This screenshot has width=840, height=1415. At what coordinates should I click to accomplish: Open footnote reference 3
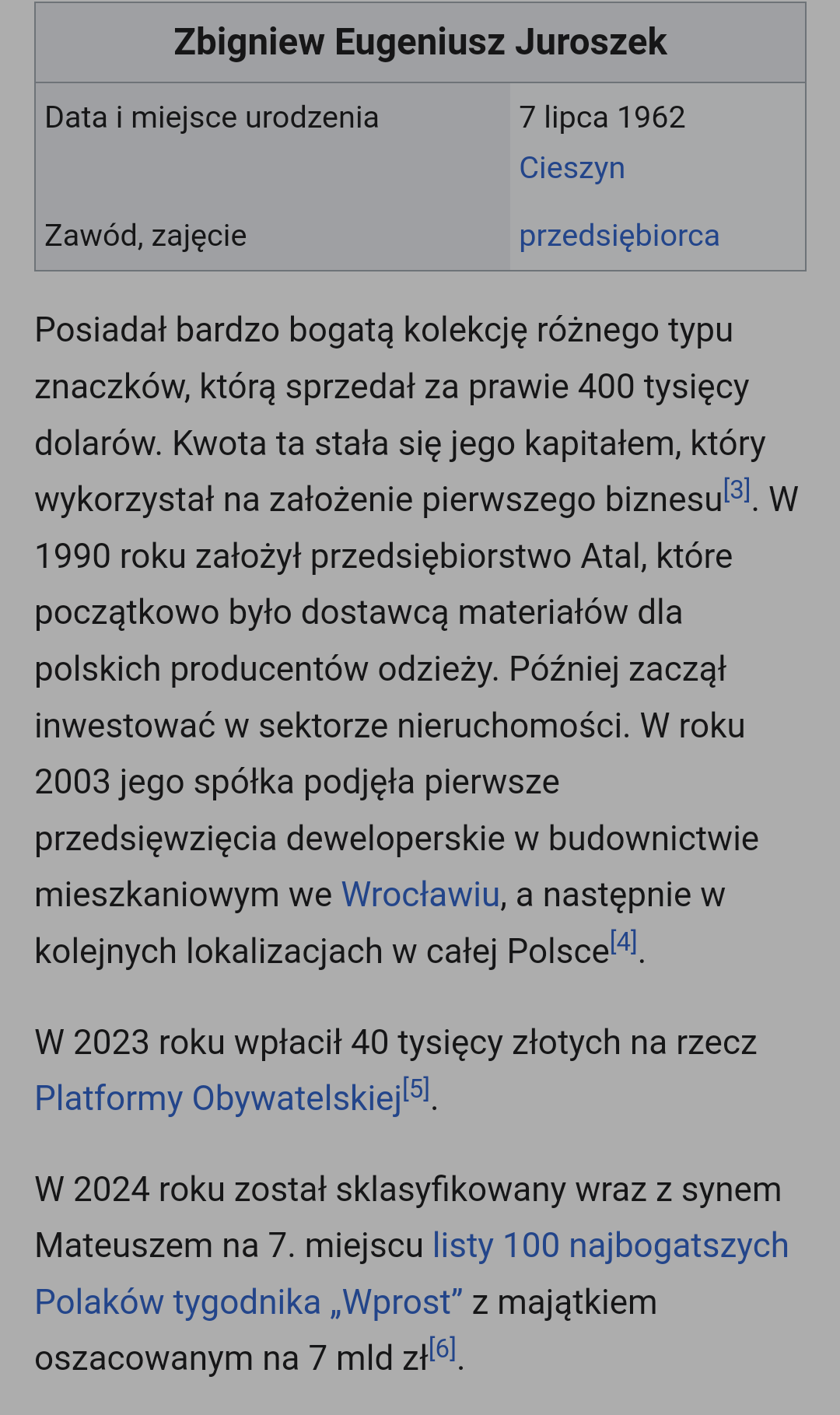(x=737, y=490)
